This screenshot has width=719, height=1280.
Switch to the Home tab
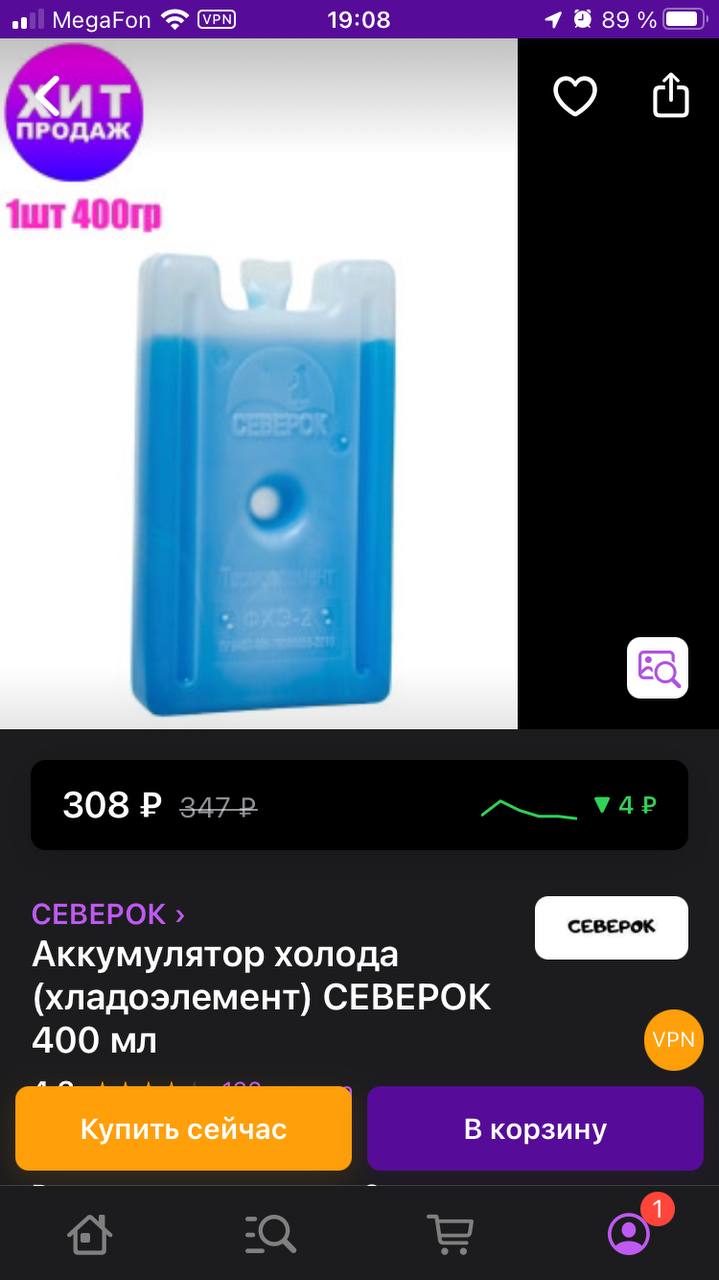pos(89,1234)
